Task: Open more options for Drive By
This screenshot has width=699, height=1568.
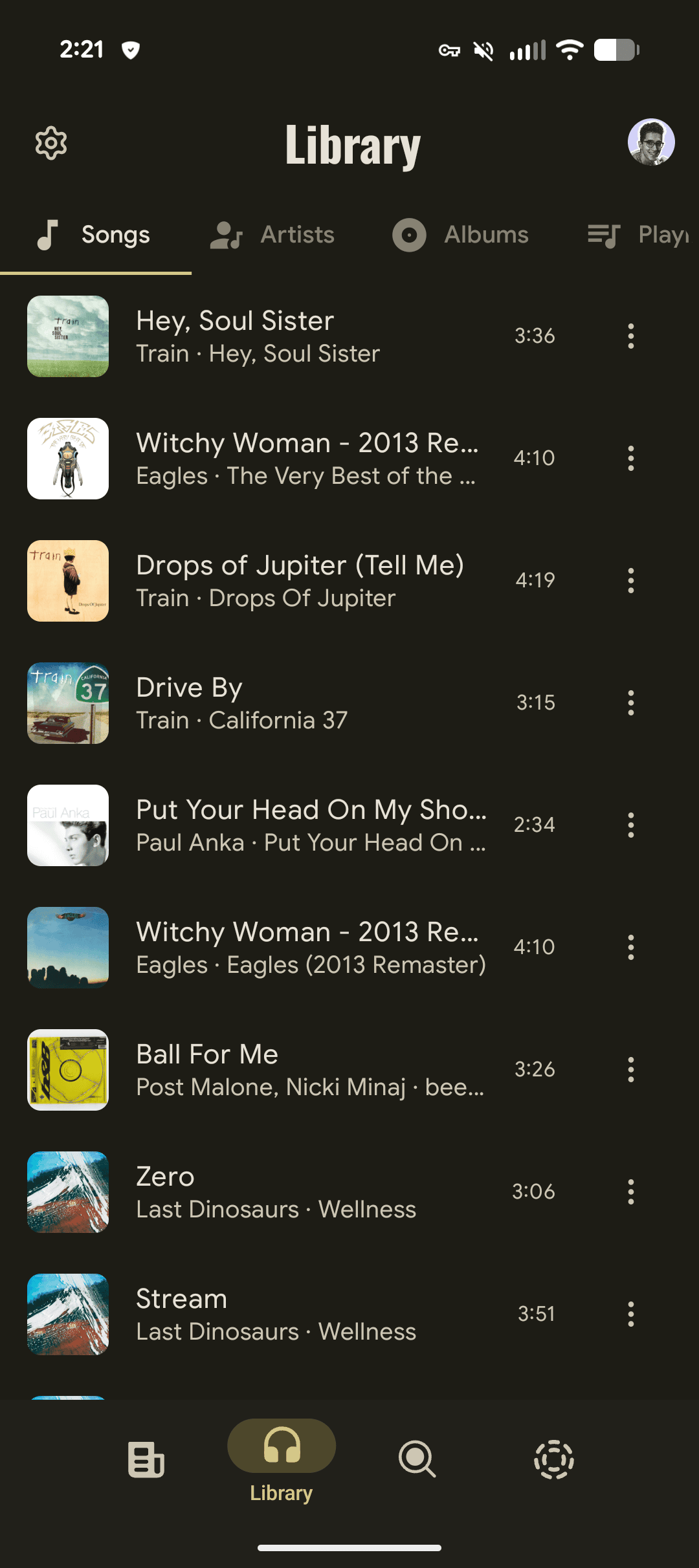Action: click(x=630, y=702)
